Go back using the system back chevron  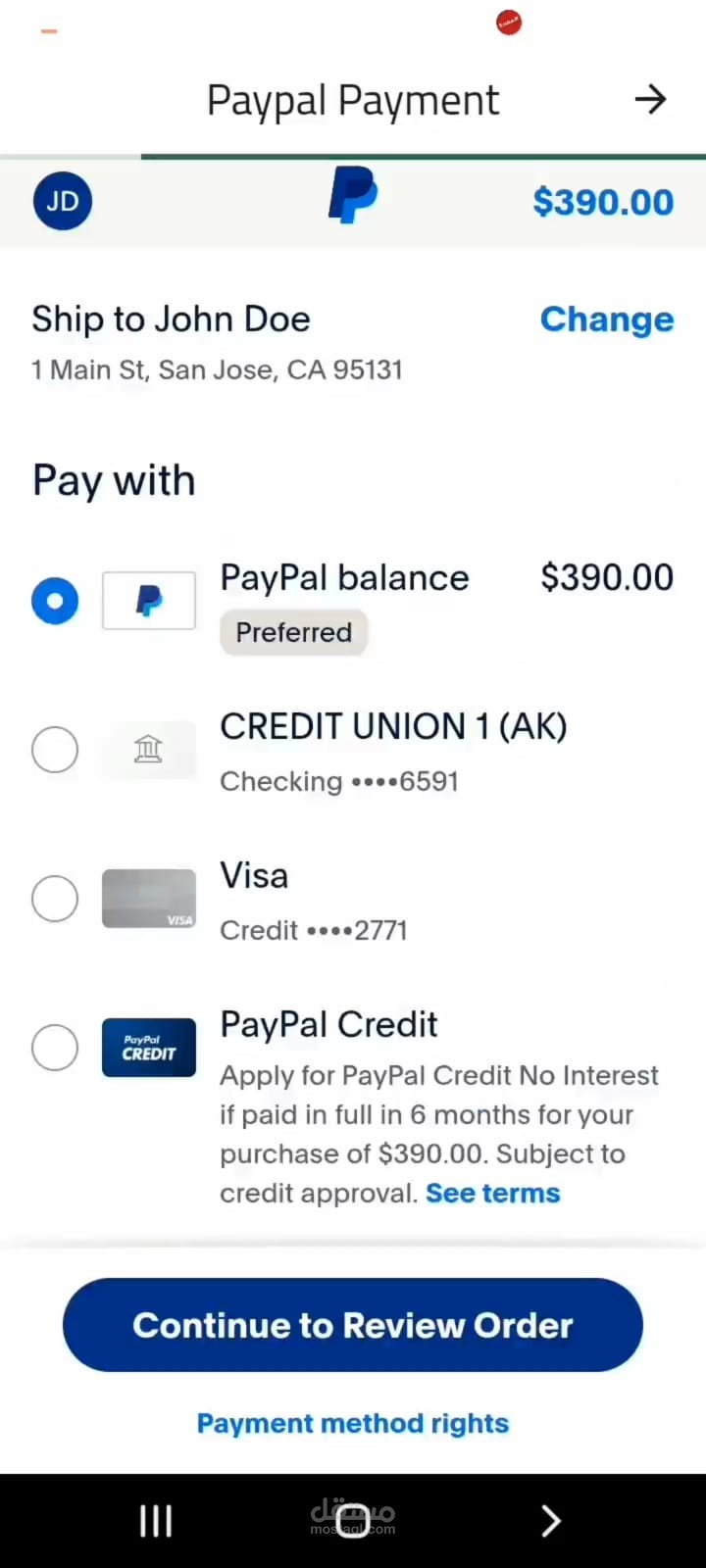point(551,1521)
